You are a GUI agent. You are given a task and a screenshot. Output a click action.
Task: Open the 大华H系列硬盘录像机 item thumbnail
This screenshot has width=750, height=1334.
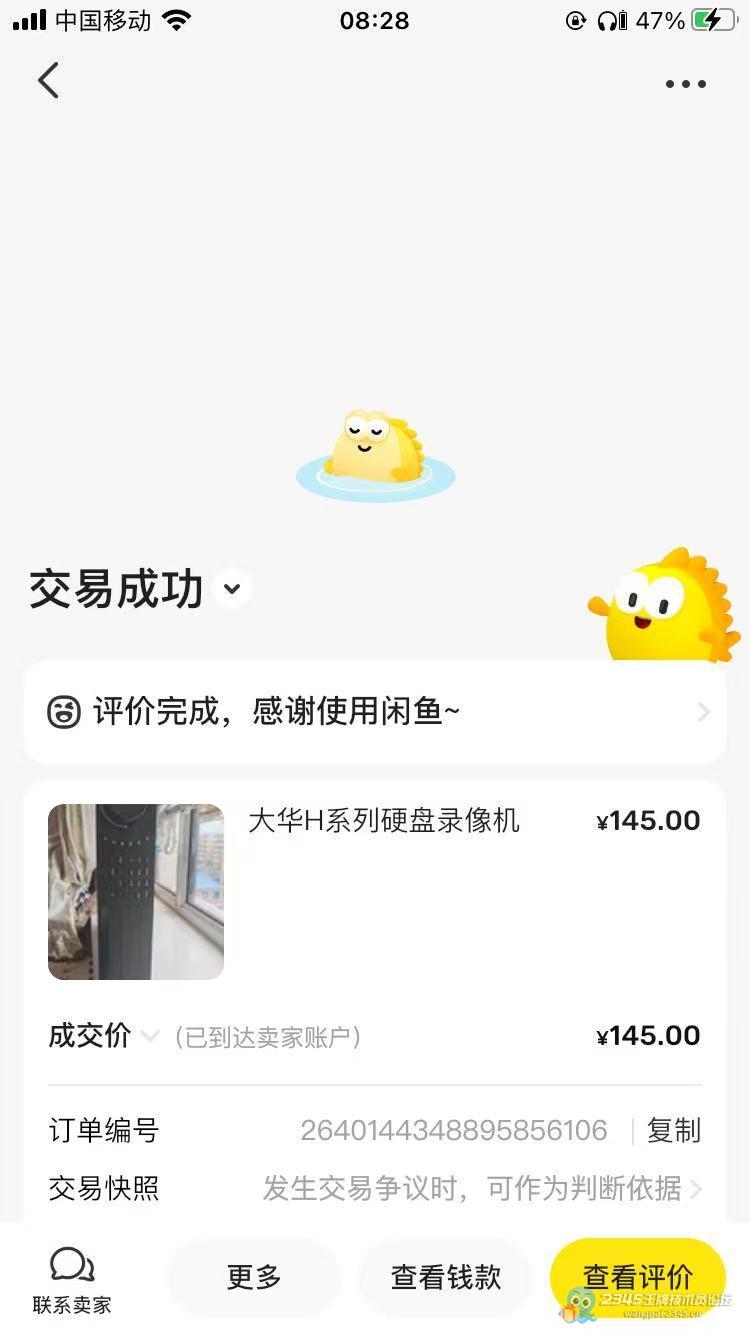pos(136,892)
